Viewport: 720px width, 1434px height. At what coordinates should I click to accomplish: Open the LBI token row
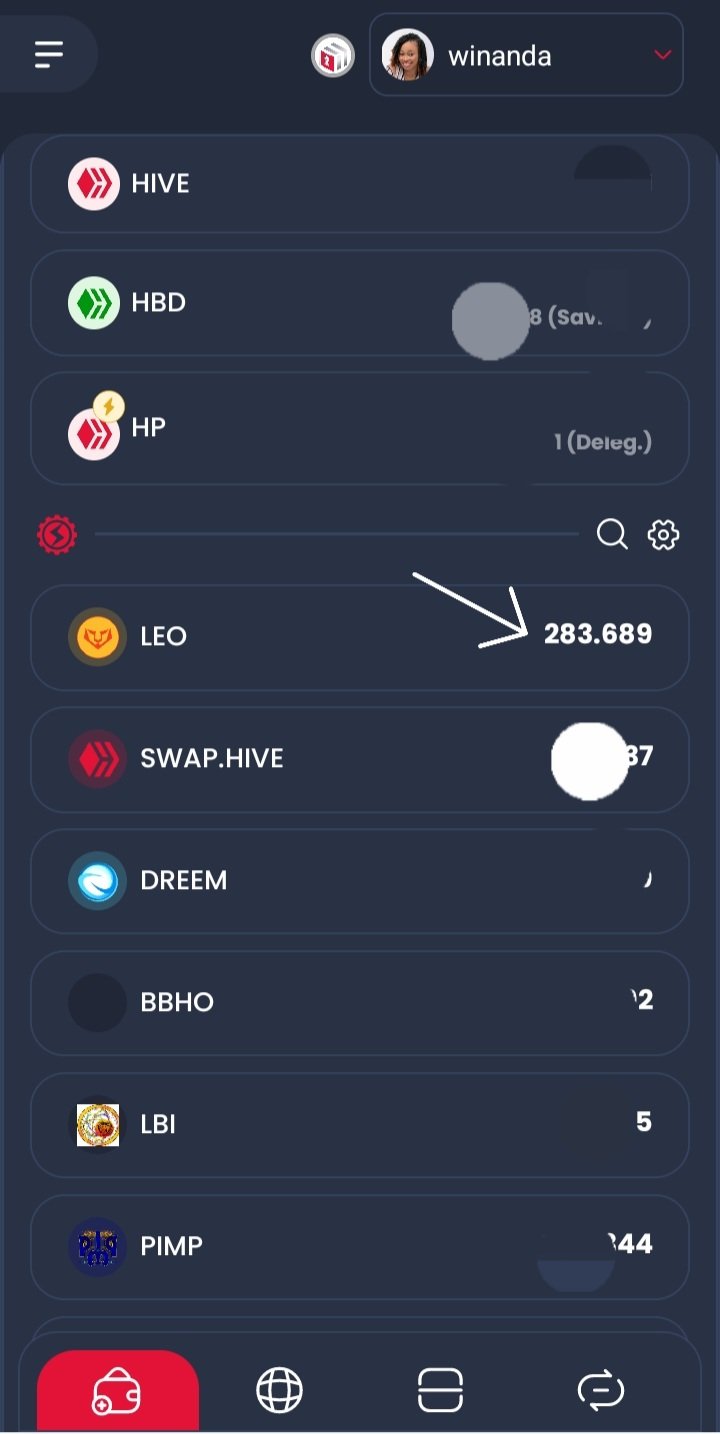360,1125
